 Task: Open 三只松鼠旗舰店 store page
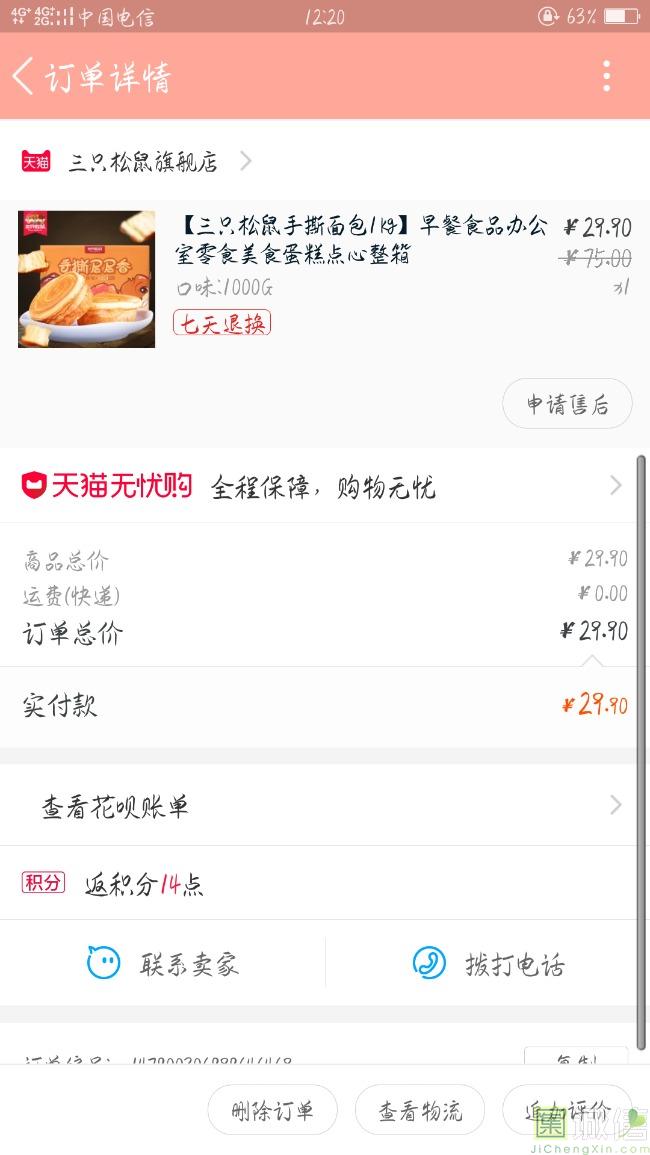click(x=142, y=162)
